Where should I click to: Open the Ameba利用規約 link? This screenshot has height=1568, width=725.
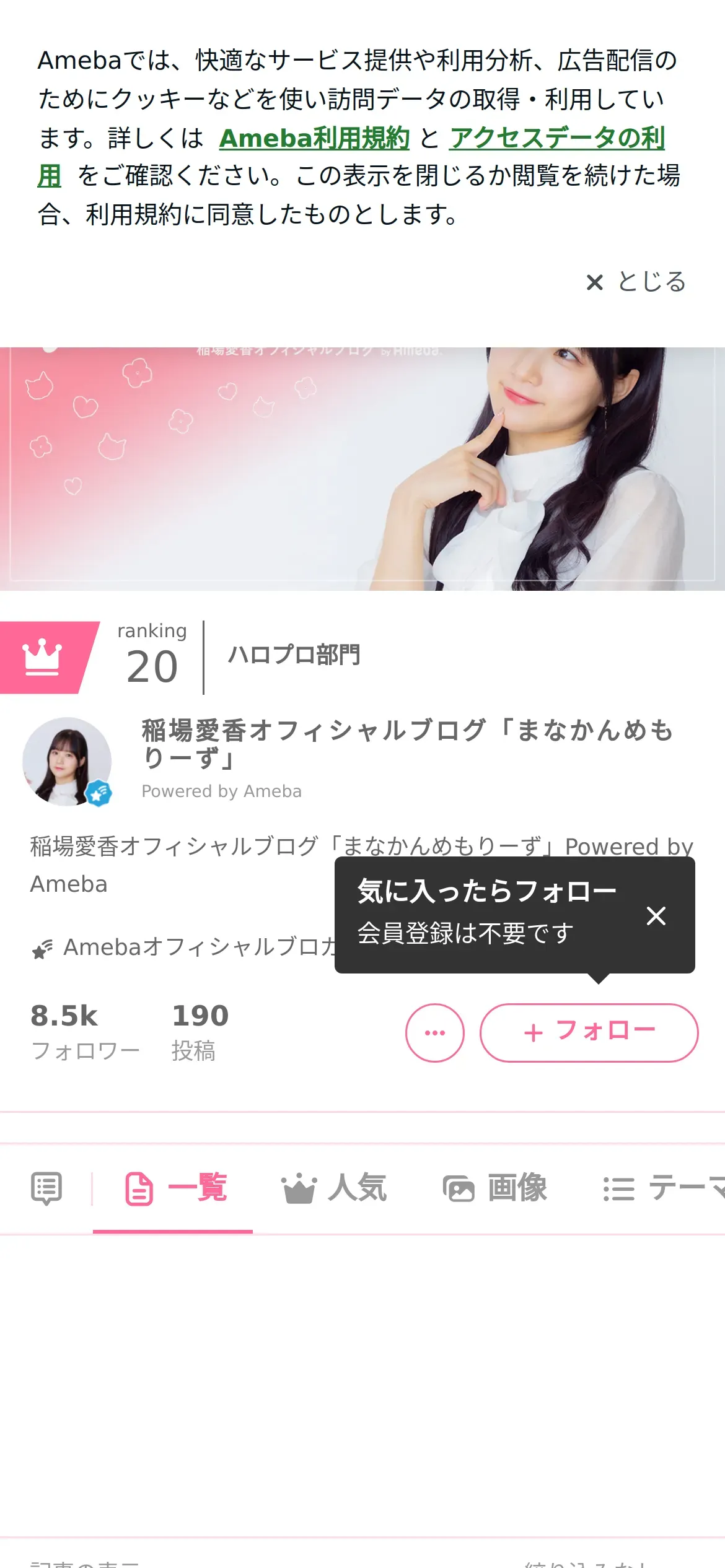[x=314, y=138]
